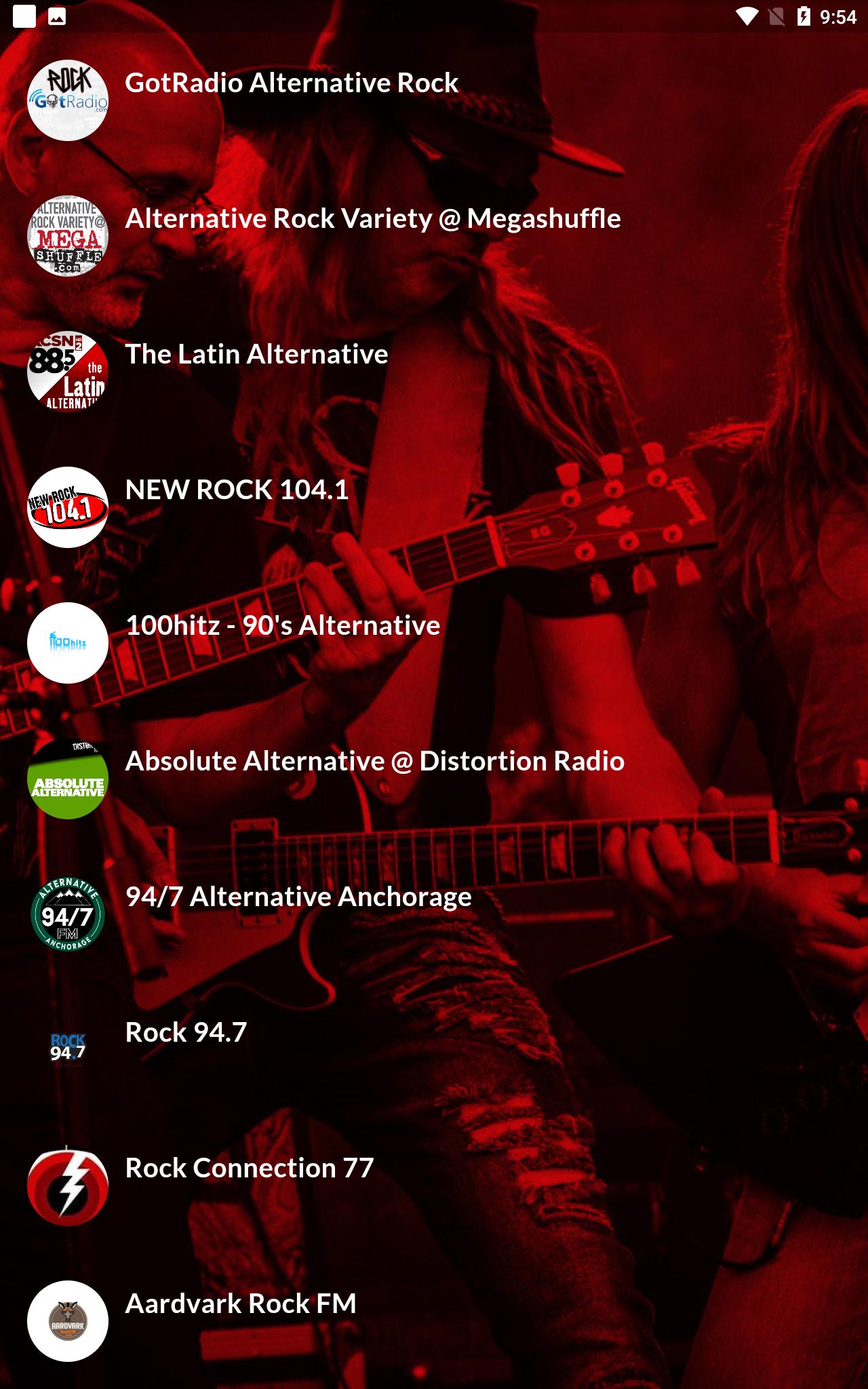The image size is (868, 1389).
Task: Tune in to NEW ROCK 104.1
Action: click(x=434, y=507)
